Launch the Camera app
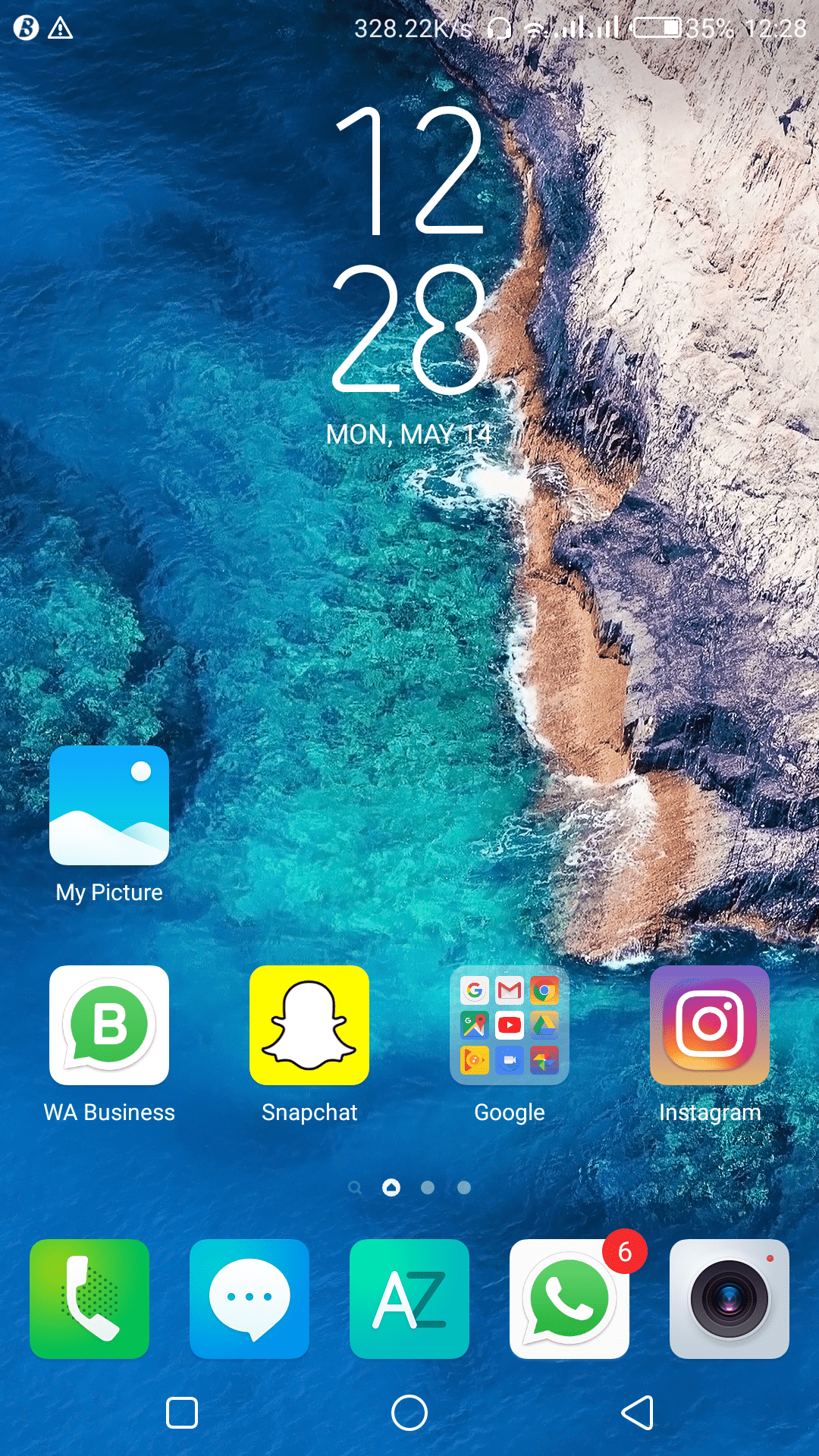 click(730, 1299)
